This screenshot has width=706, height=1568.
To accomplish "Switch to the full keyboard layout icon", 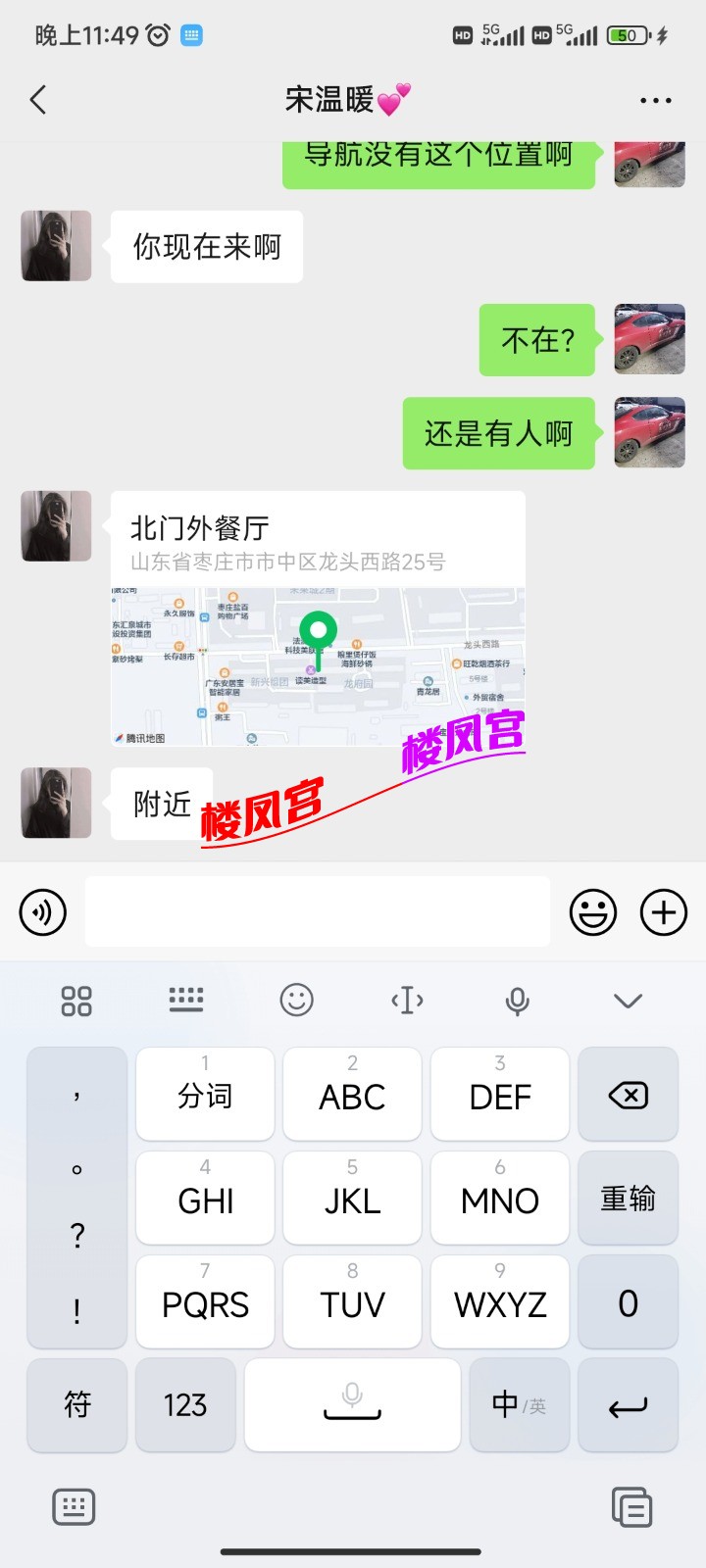I will click(x=186, y=1000).
